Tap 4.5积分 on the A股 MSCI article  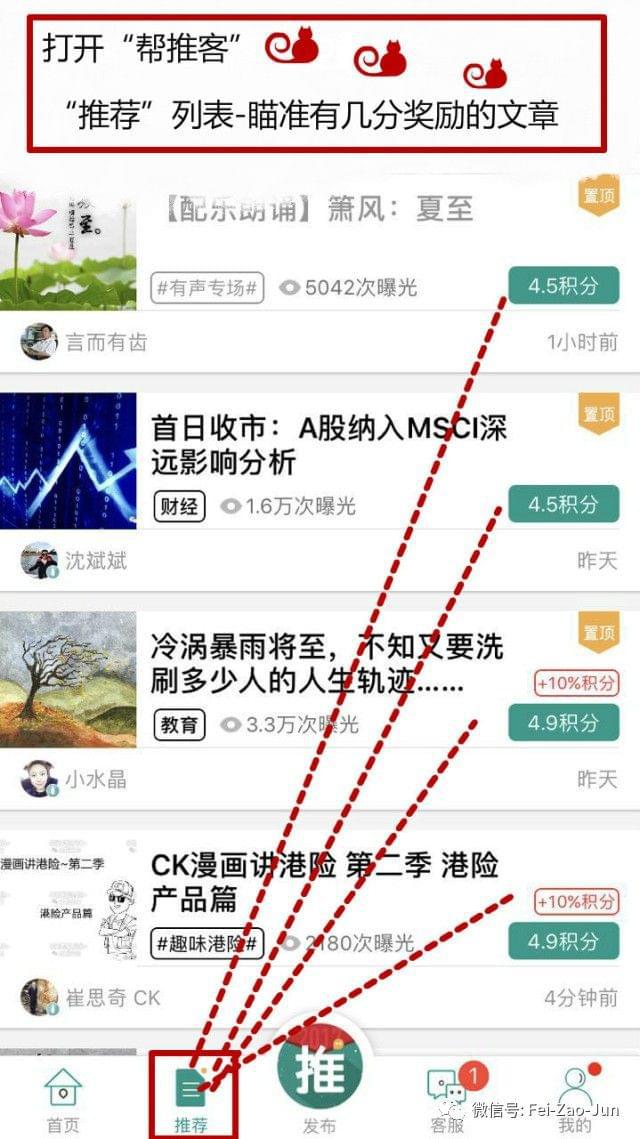tap(563, 504)
